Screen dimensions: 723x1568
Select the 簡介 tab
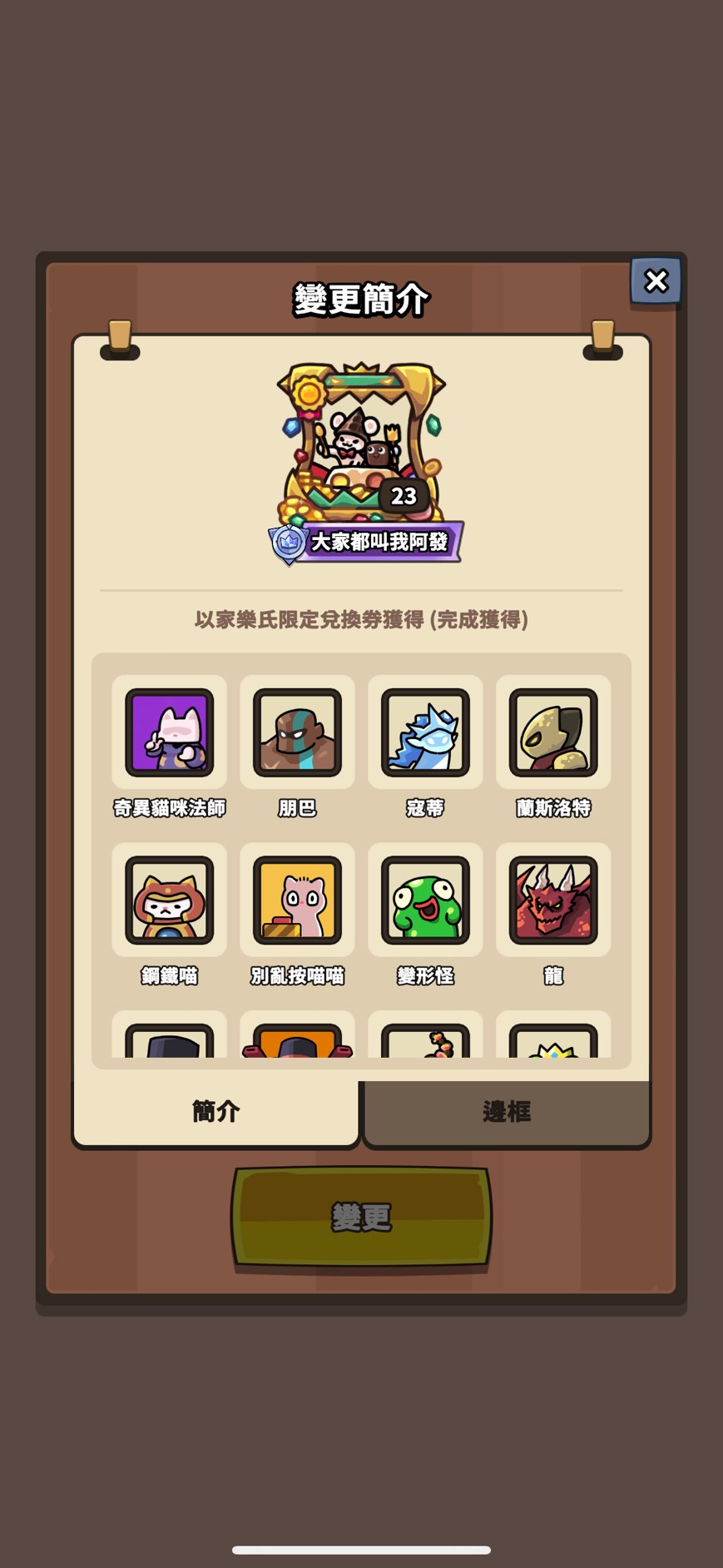click(x=216, y=1112)
